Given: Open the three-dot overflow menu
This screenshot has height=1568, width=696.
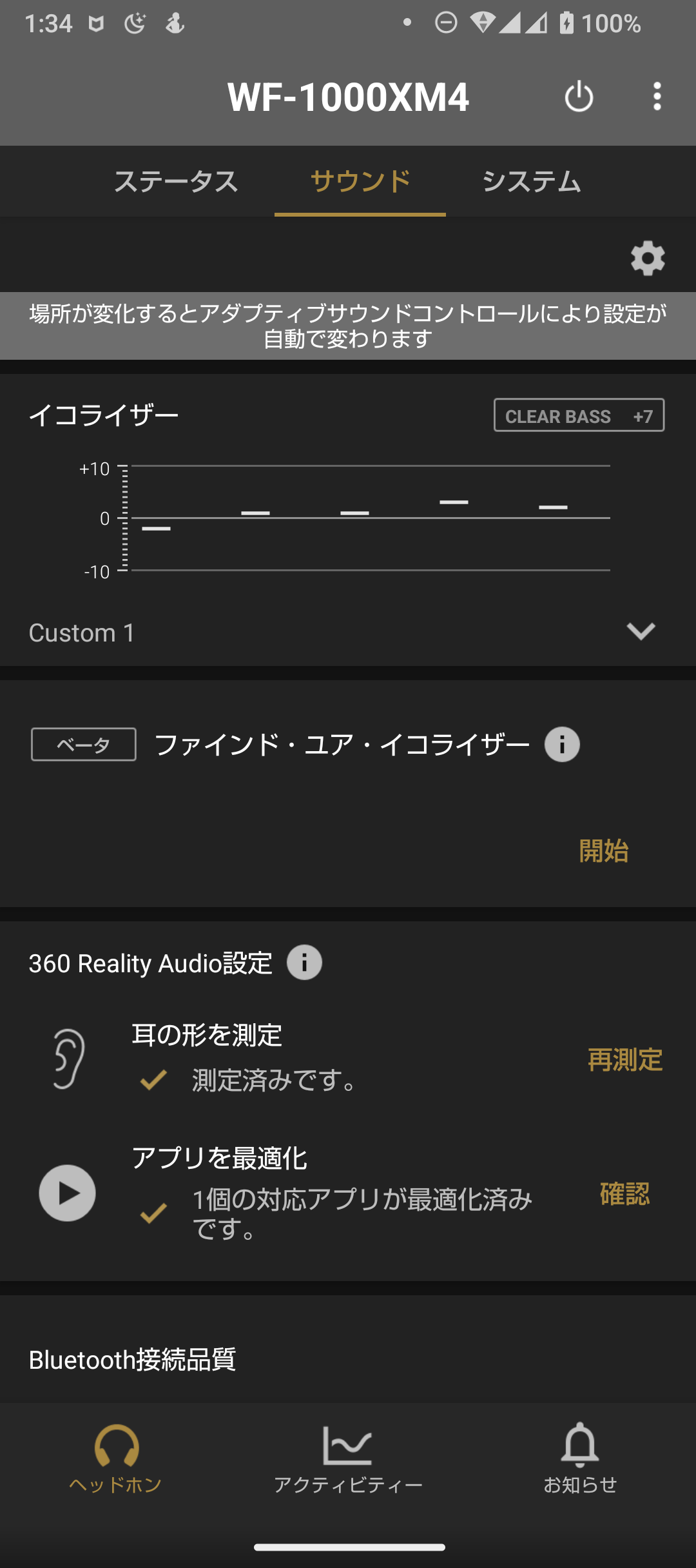Looking at the screenshot, I should tap(657, 97).
